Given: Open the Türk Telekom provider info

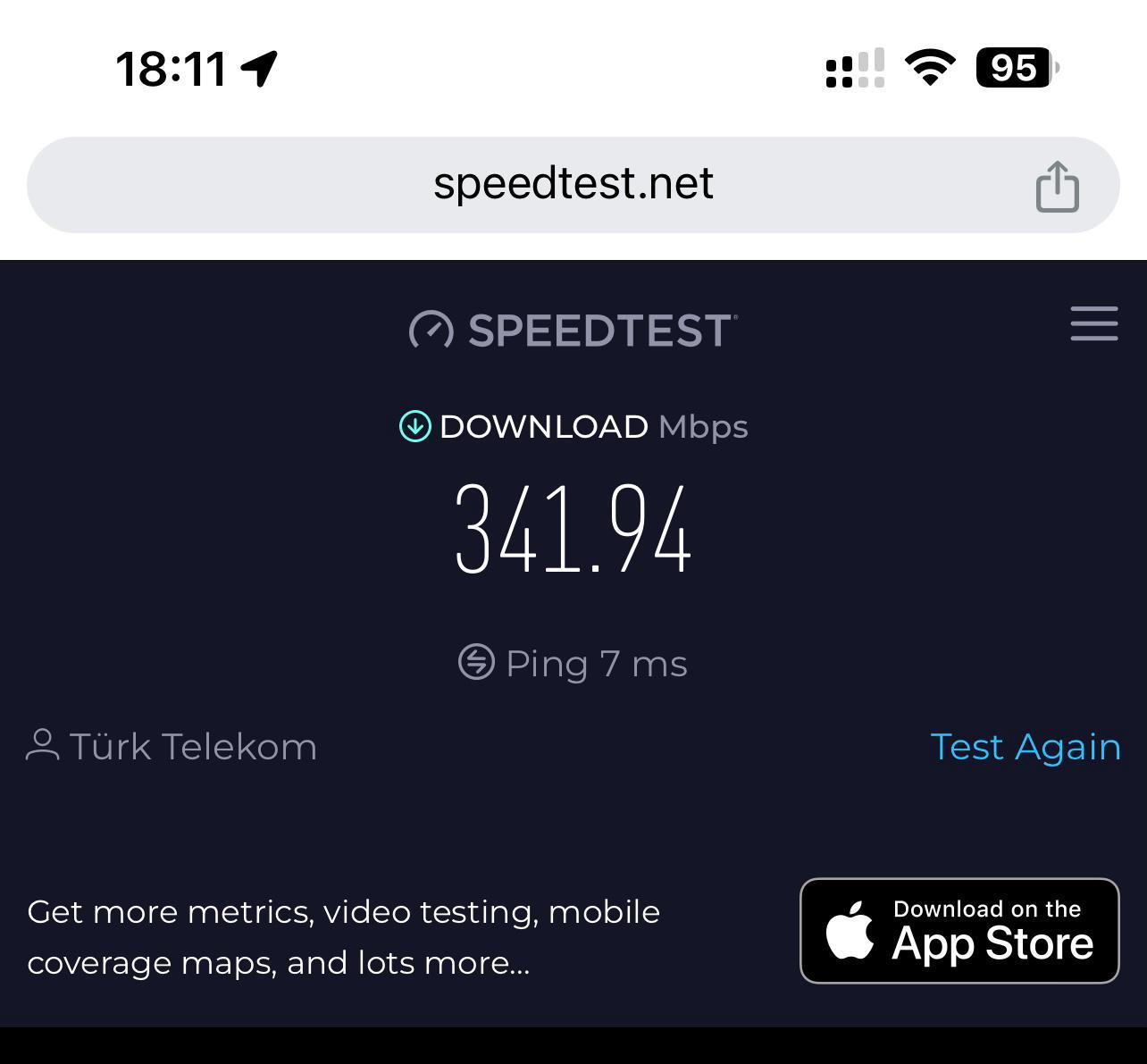Looking at the screenshot, I should pyautogui.click(x=172, y=746).
